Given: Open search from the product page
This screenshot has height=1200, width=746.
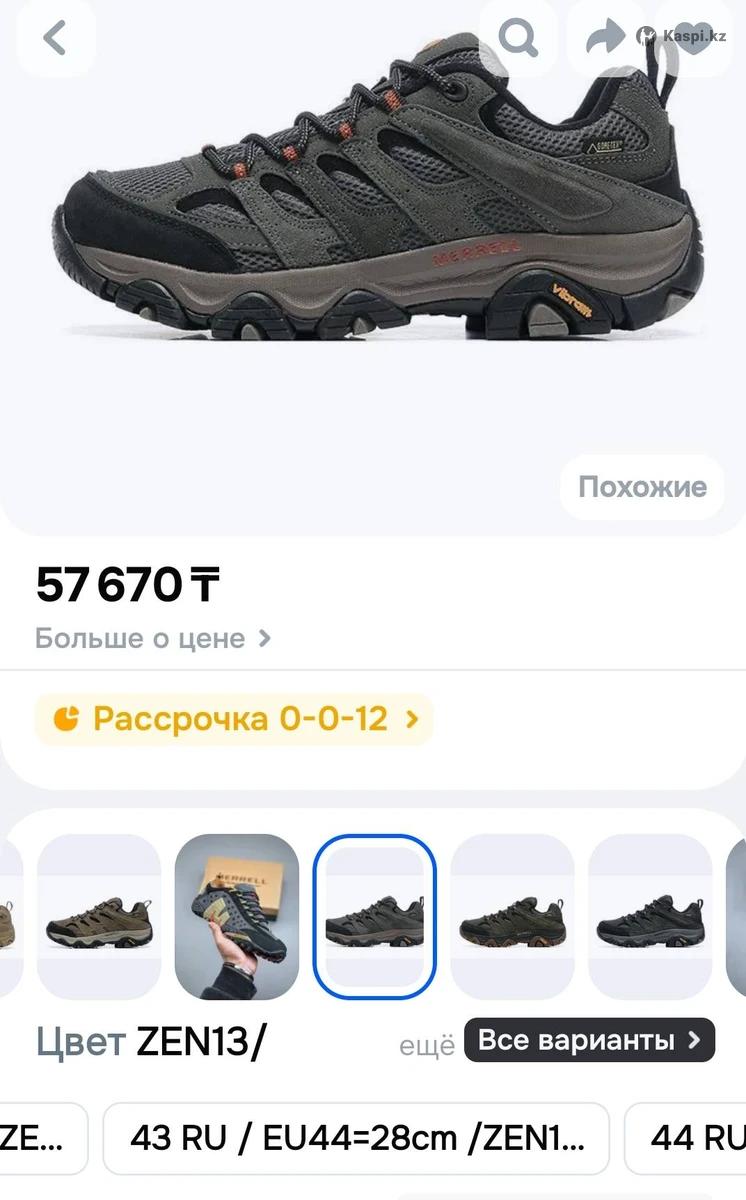Looking at the screenshot, I should (x=518, y=39).
